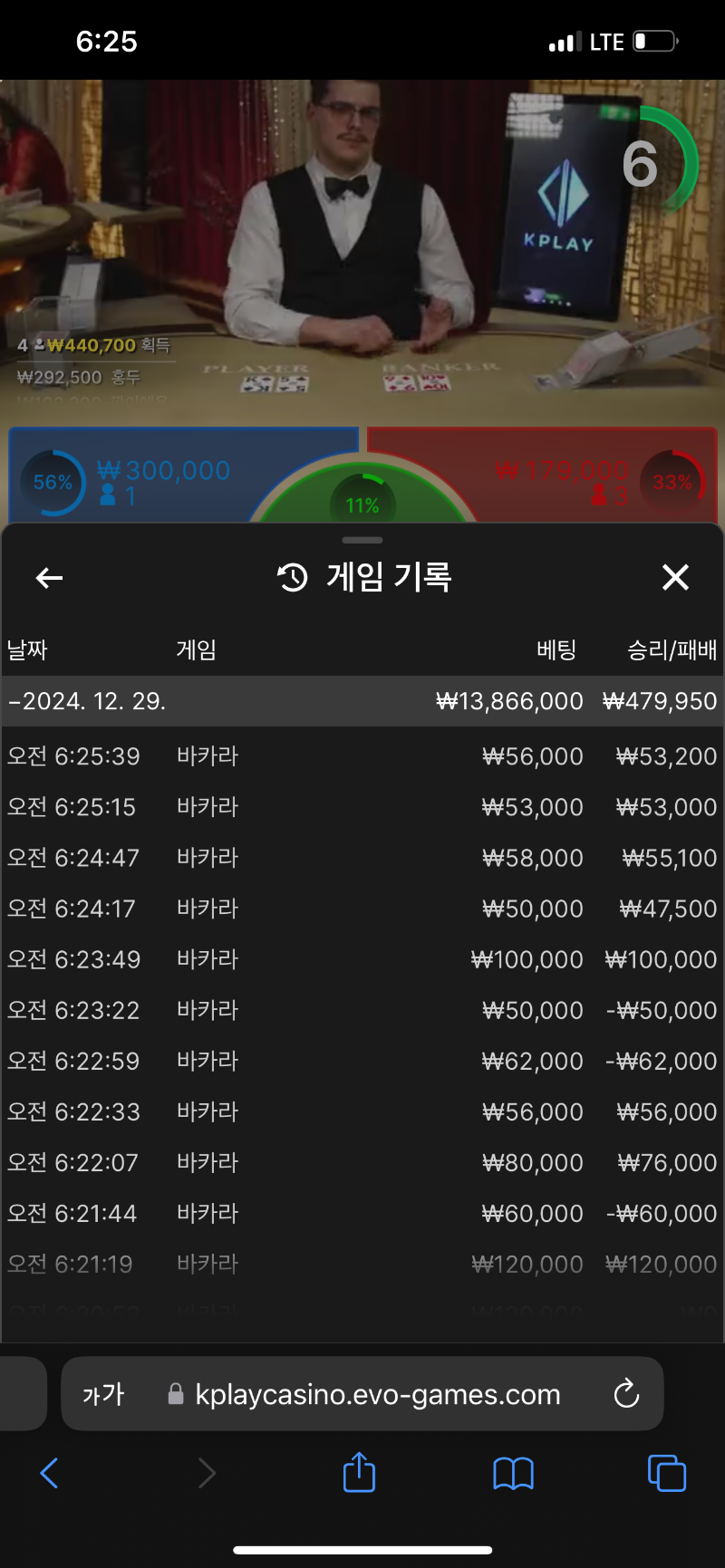Show all open Safari tabs
The width and height of the screenshot is (725, 1568).
[667, 1473]
